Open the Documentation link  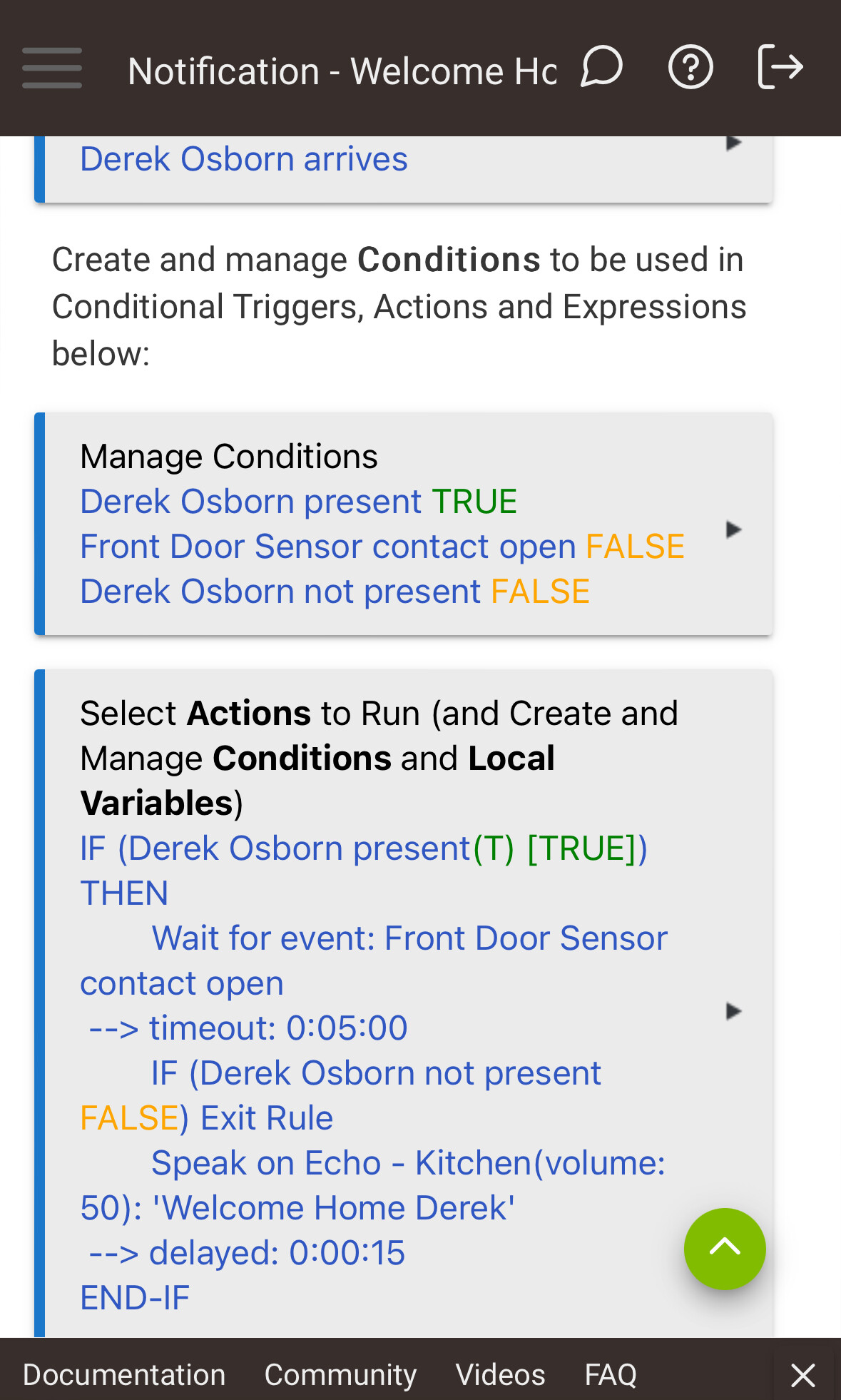pos(124,1374)
